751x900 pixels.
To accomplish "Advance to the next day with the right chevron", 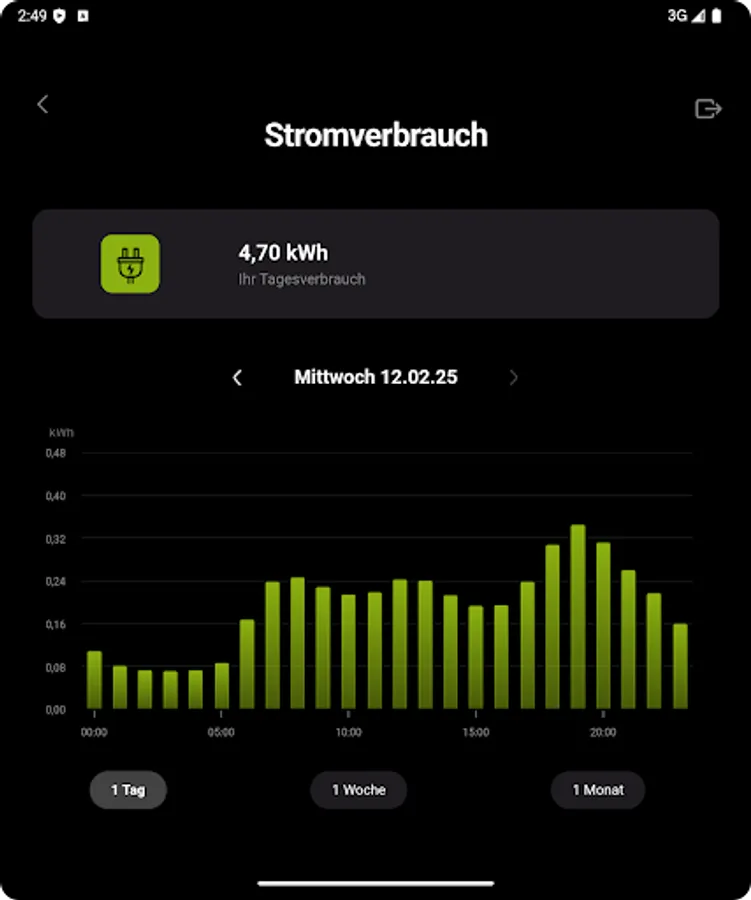I will (513, 377).
